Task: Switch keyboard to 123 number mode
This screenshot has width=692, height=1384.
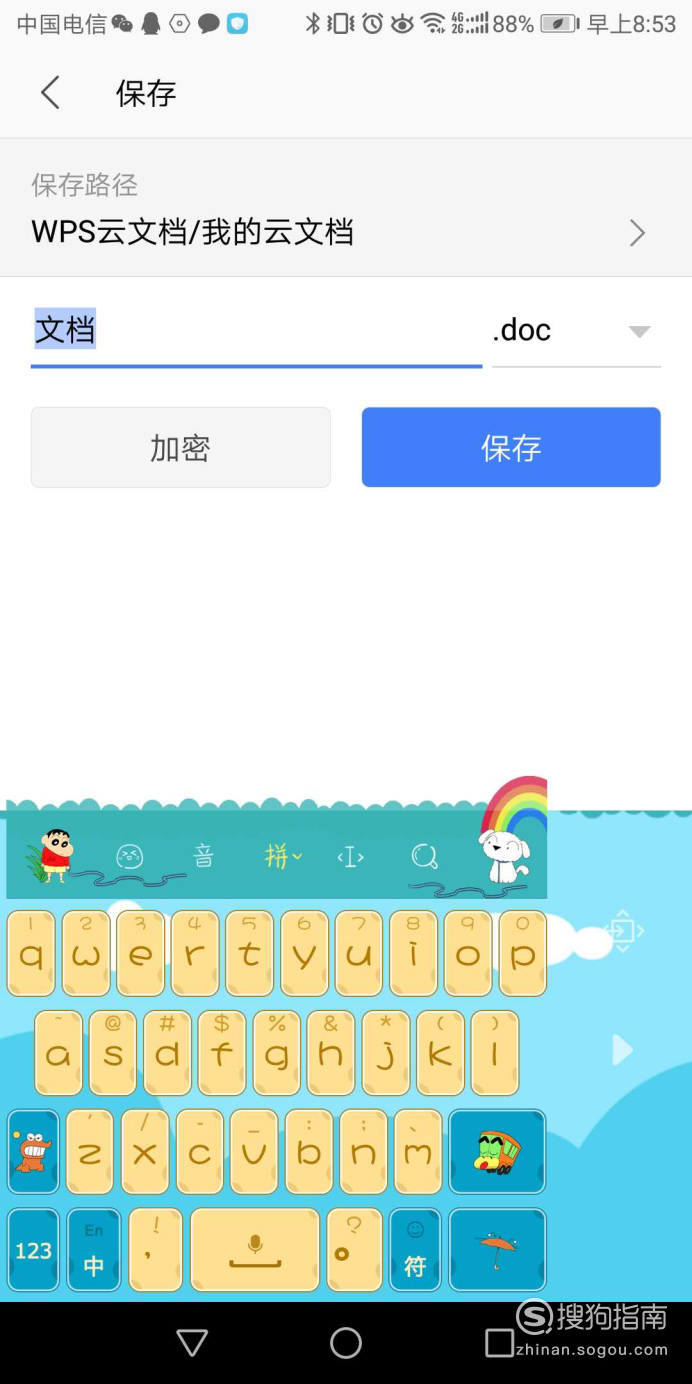Action: click(33, 1250)
